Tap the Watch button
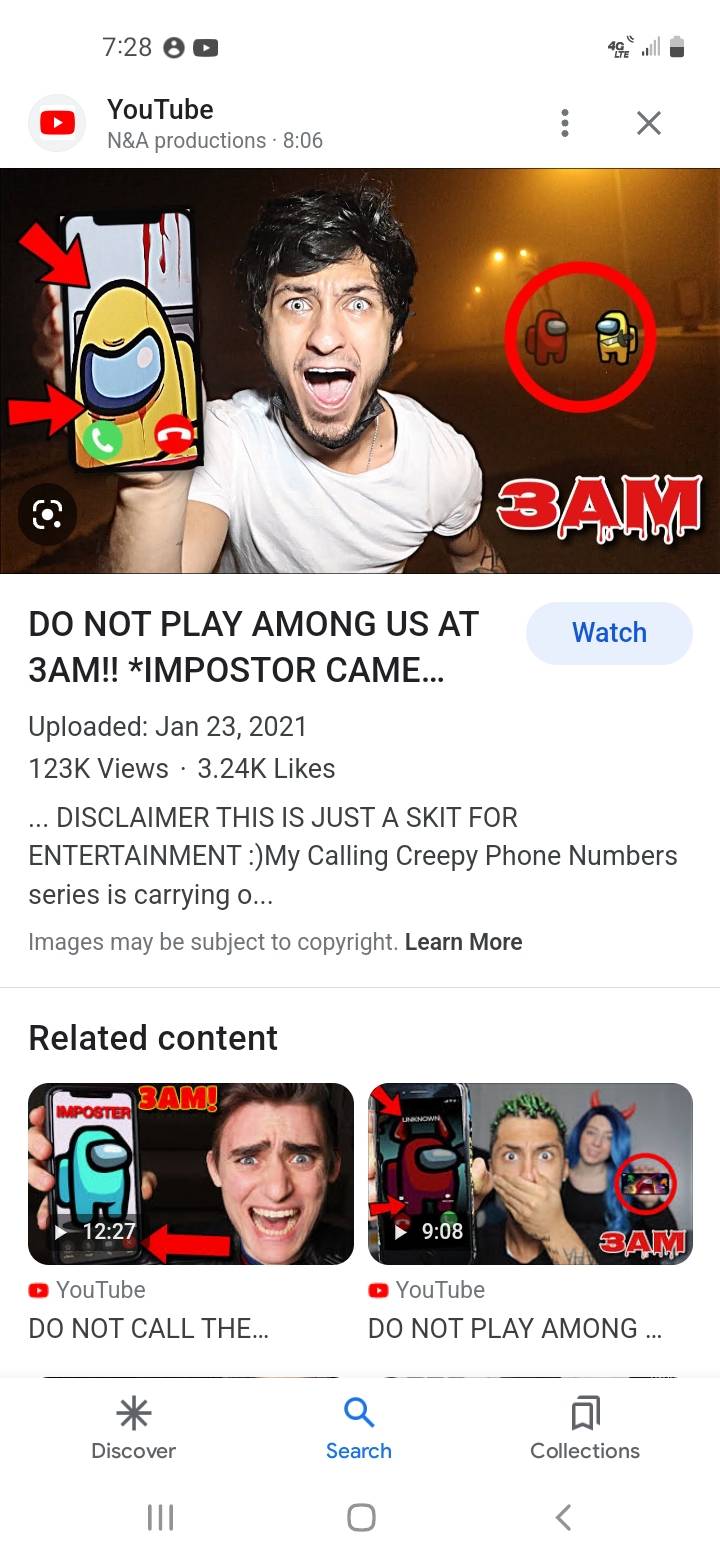This screenshot has height=1560, width=720. tap(609, 633)
